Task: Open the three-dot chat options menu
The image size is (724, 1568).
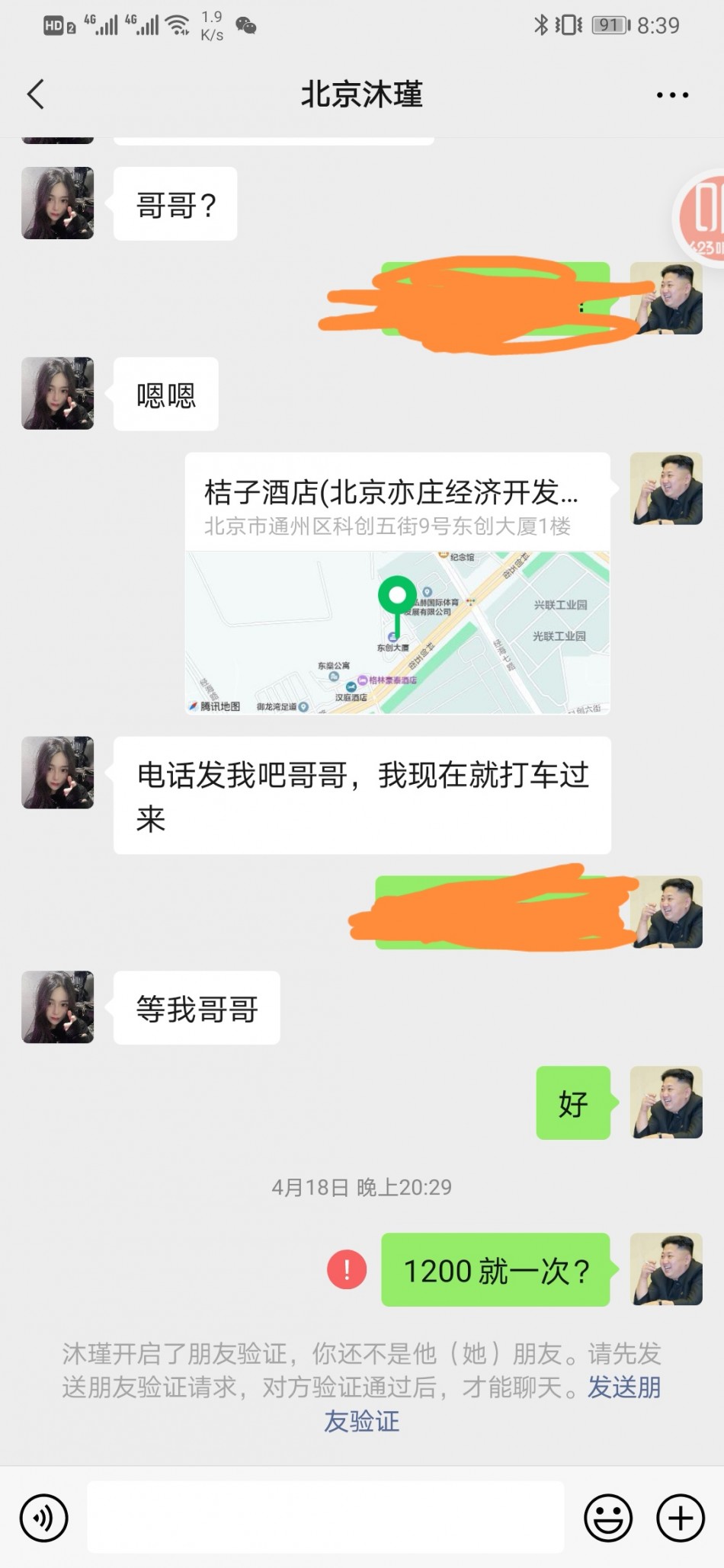Action: pos(672,95)
